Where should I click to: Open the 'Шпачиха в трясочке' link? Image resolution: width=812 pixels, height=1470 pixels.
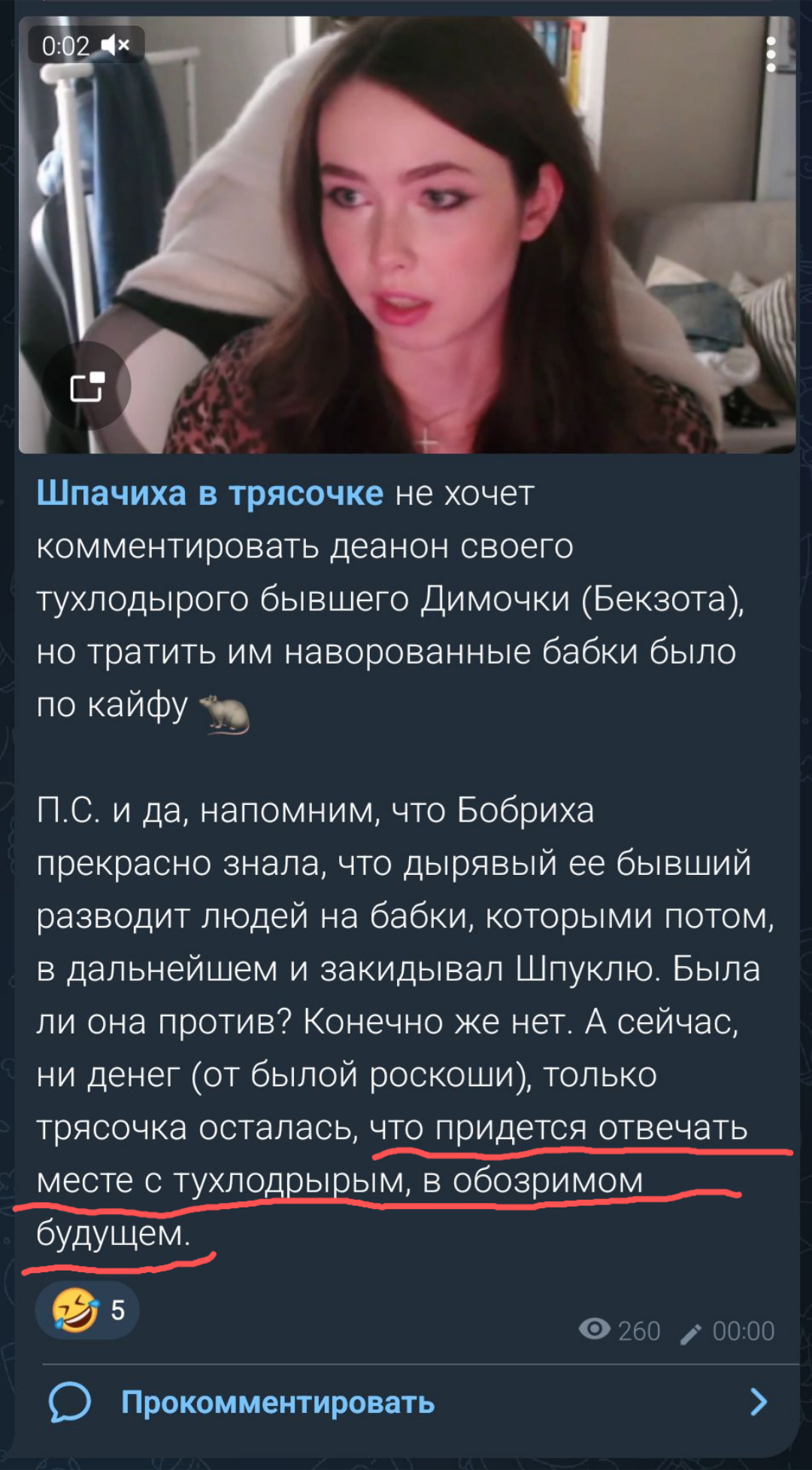(x=210, y=494)
